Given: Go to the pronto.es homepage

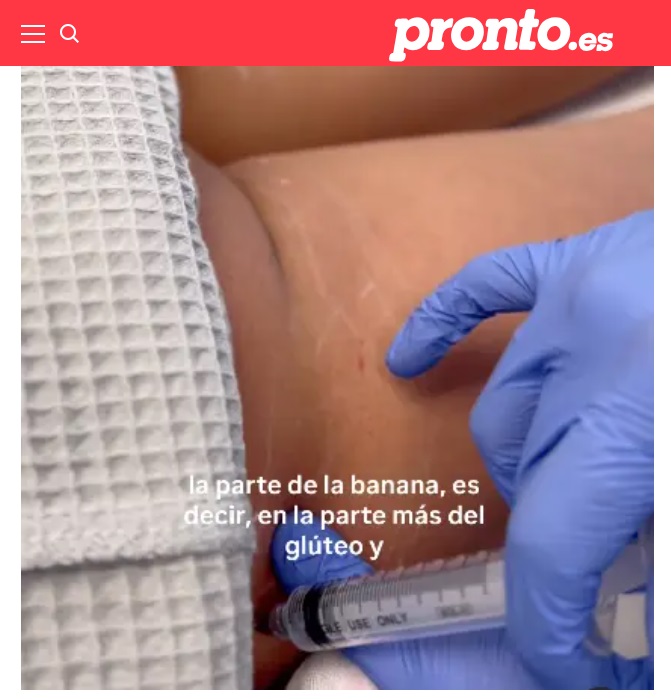Looking at the screenshot, I should click(x=500, y=34).
